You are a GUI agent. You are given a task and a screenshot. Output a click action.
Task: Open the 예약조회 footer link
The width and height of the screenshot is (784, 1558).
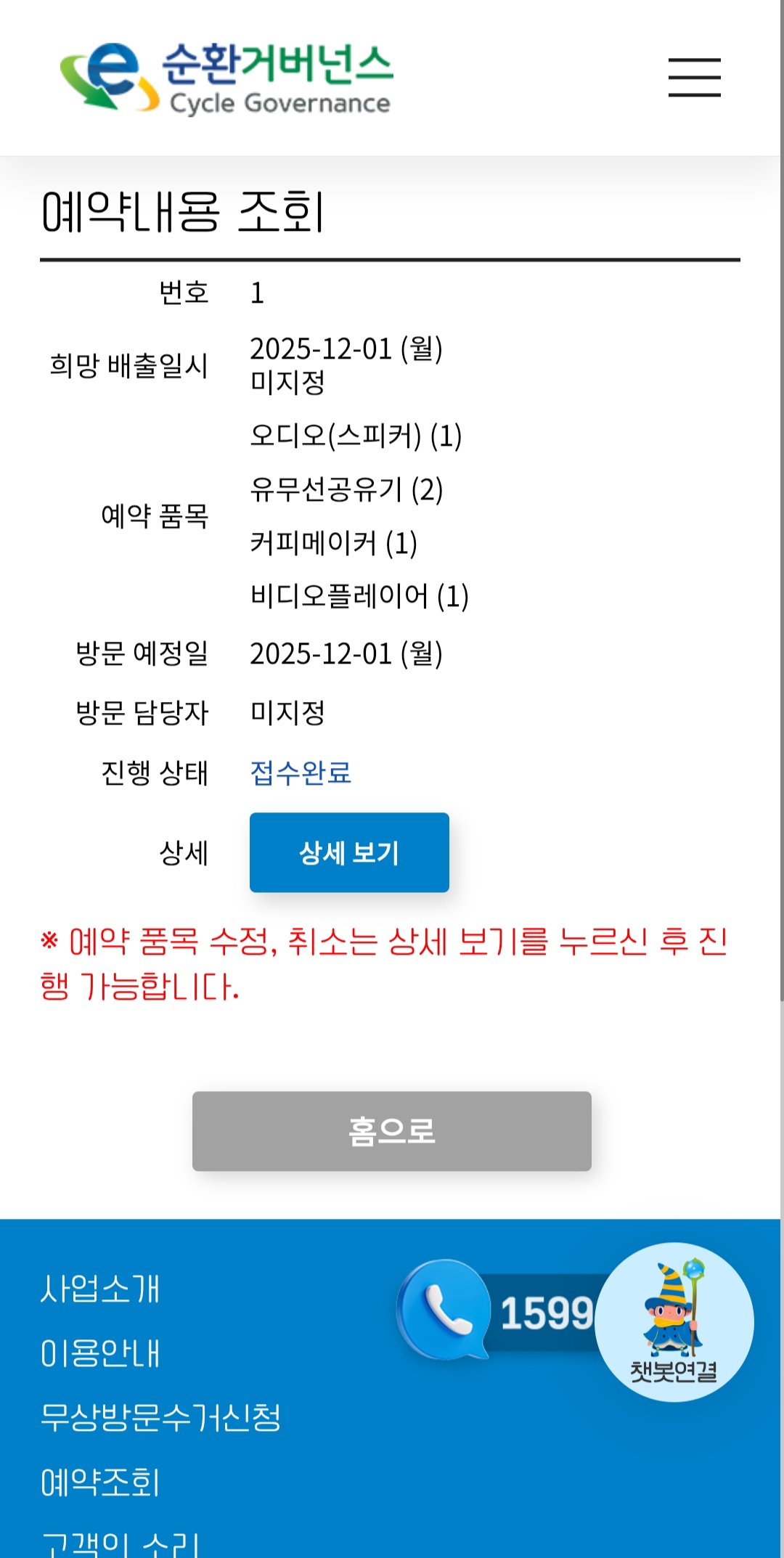coord(100,1482)
